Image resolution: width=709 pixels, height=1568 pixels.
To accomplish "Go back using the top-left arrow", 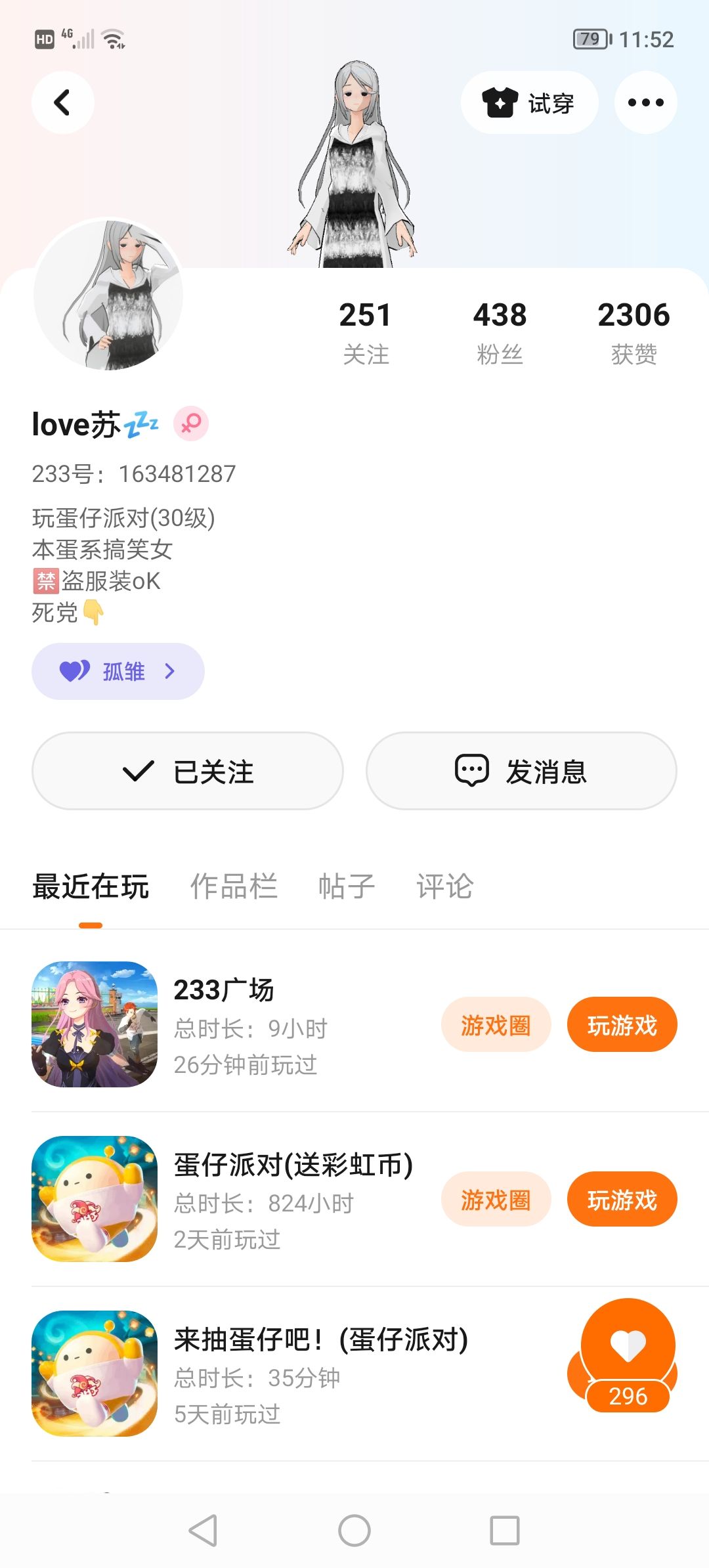I will click(62, 102).
